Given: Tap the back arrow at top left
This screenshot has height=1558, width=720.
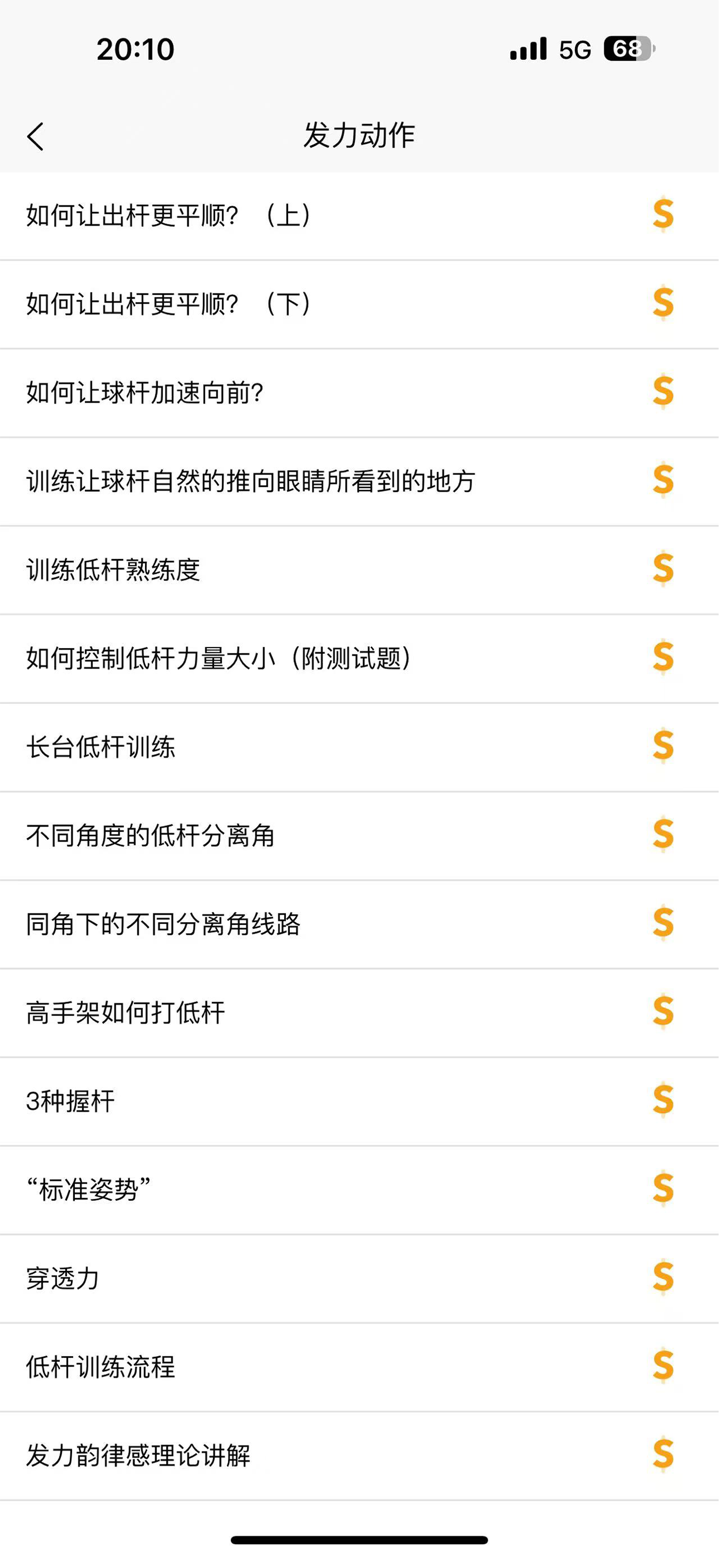Looking at the screenshot, I should (35, 135).
